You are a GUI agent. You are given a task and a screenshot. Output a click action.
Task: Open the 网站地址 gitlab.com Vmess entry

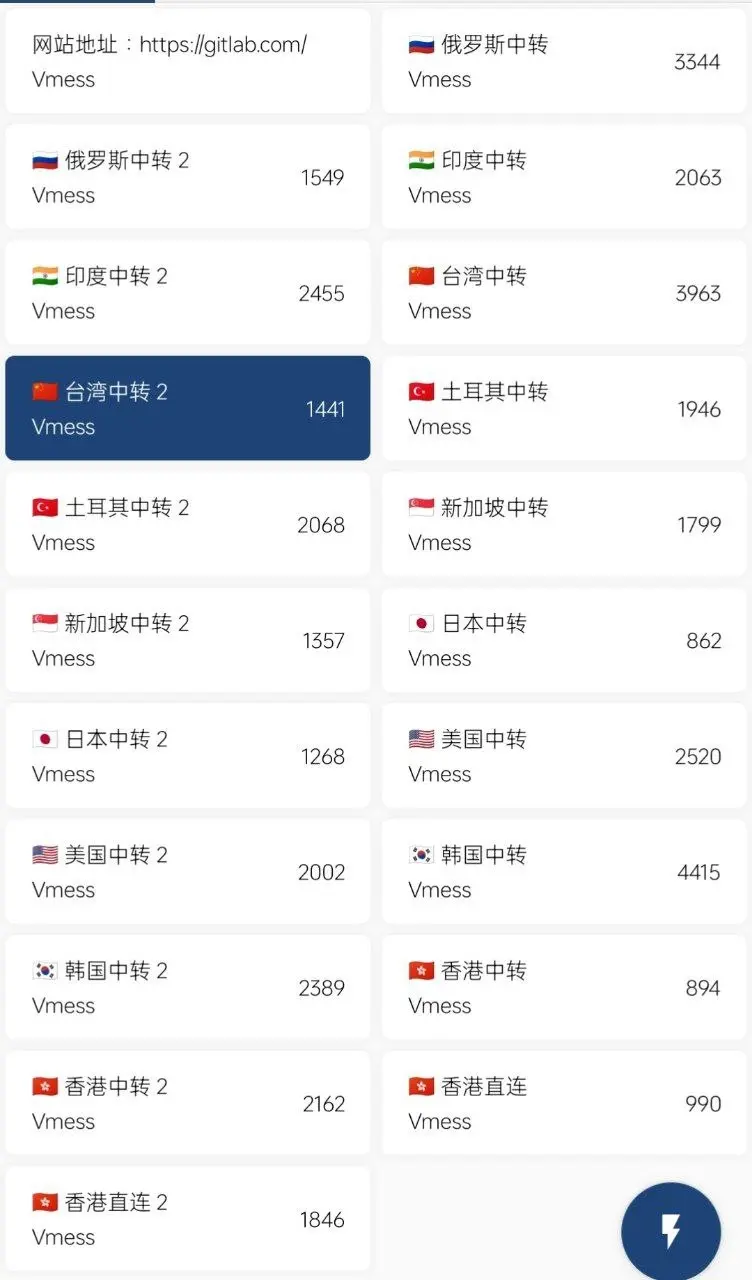point(188,61)
